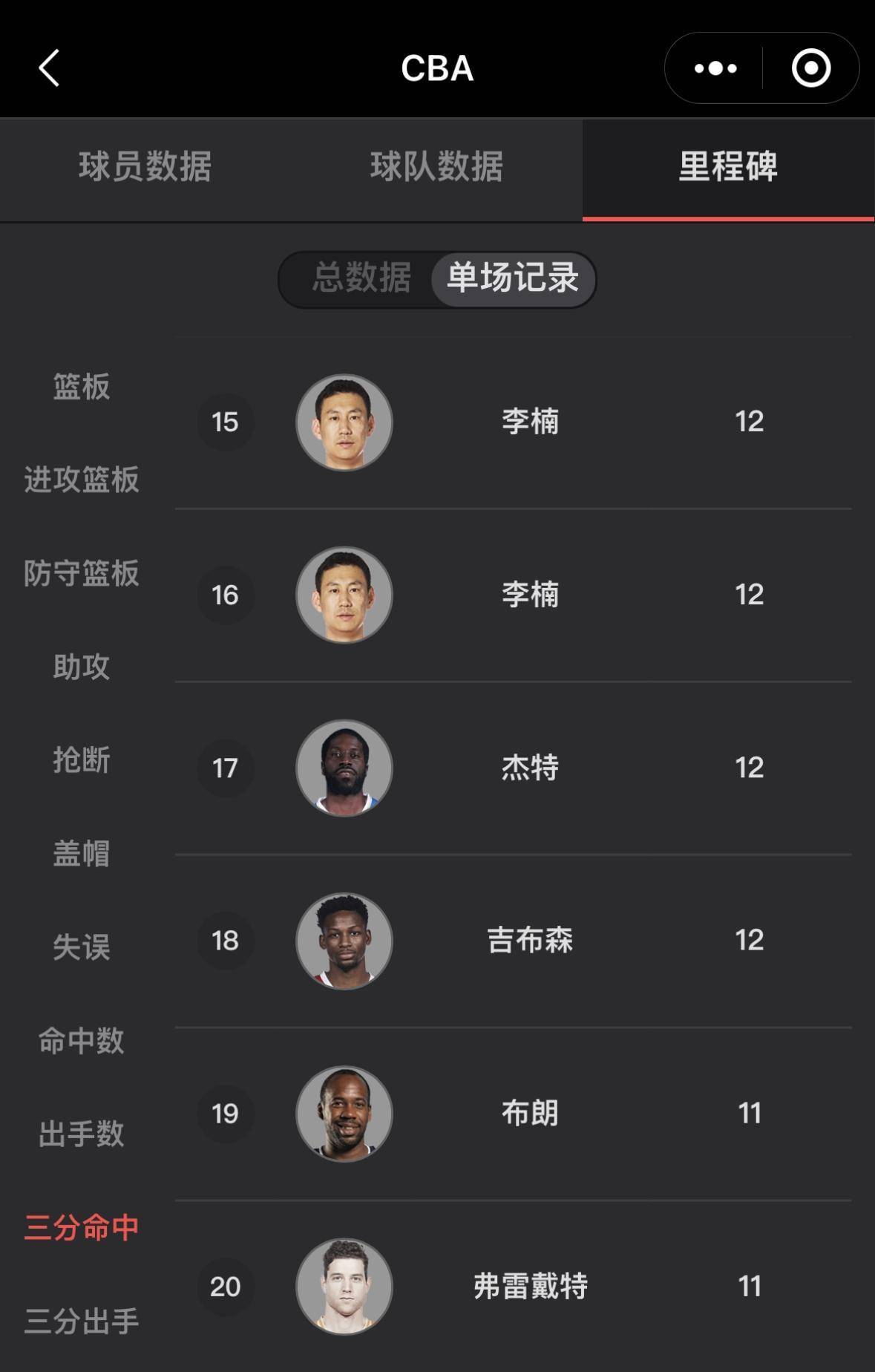Select the 抢断 category
The image size is (875, 1372).
click(82, 760)
